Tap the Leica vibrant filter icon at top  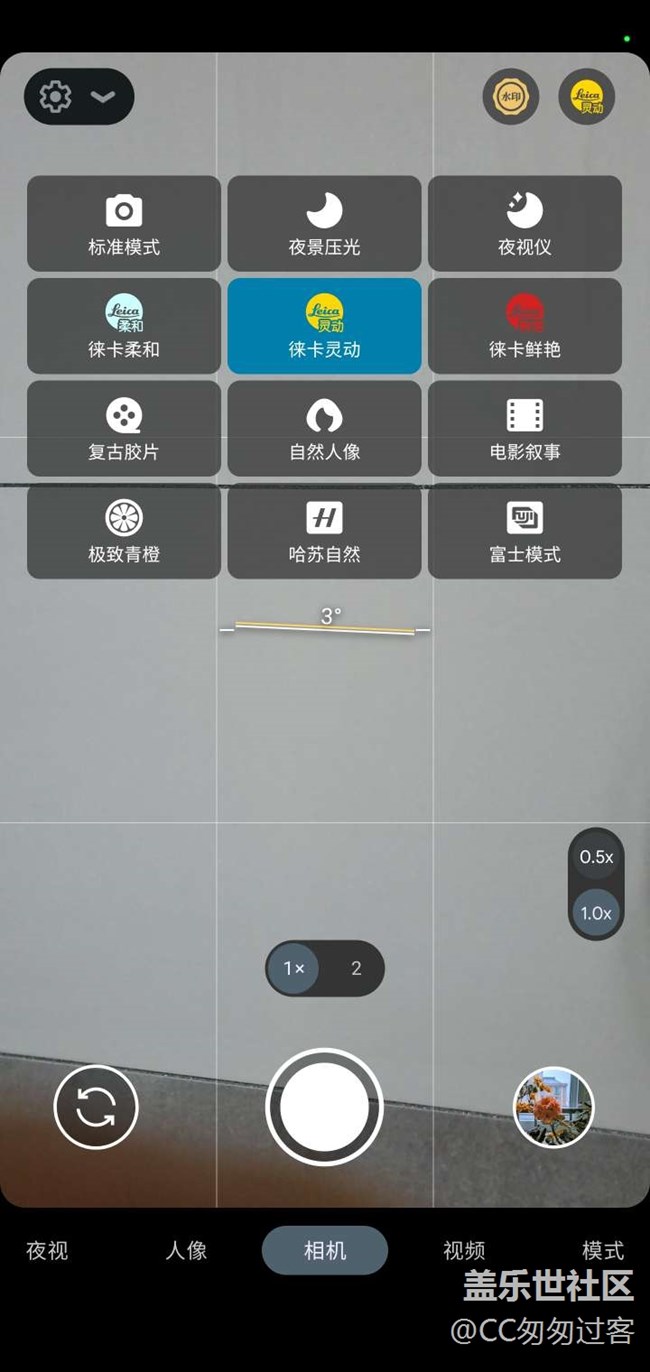coord(586,97)
